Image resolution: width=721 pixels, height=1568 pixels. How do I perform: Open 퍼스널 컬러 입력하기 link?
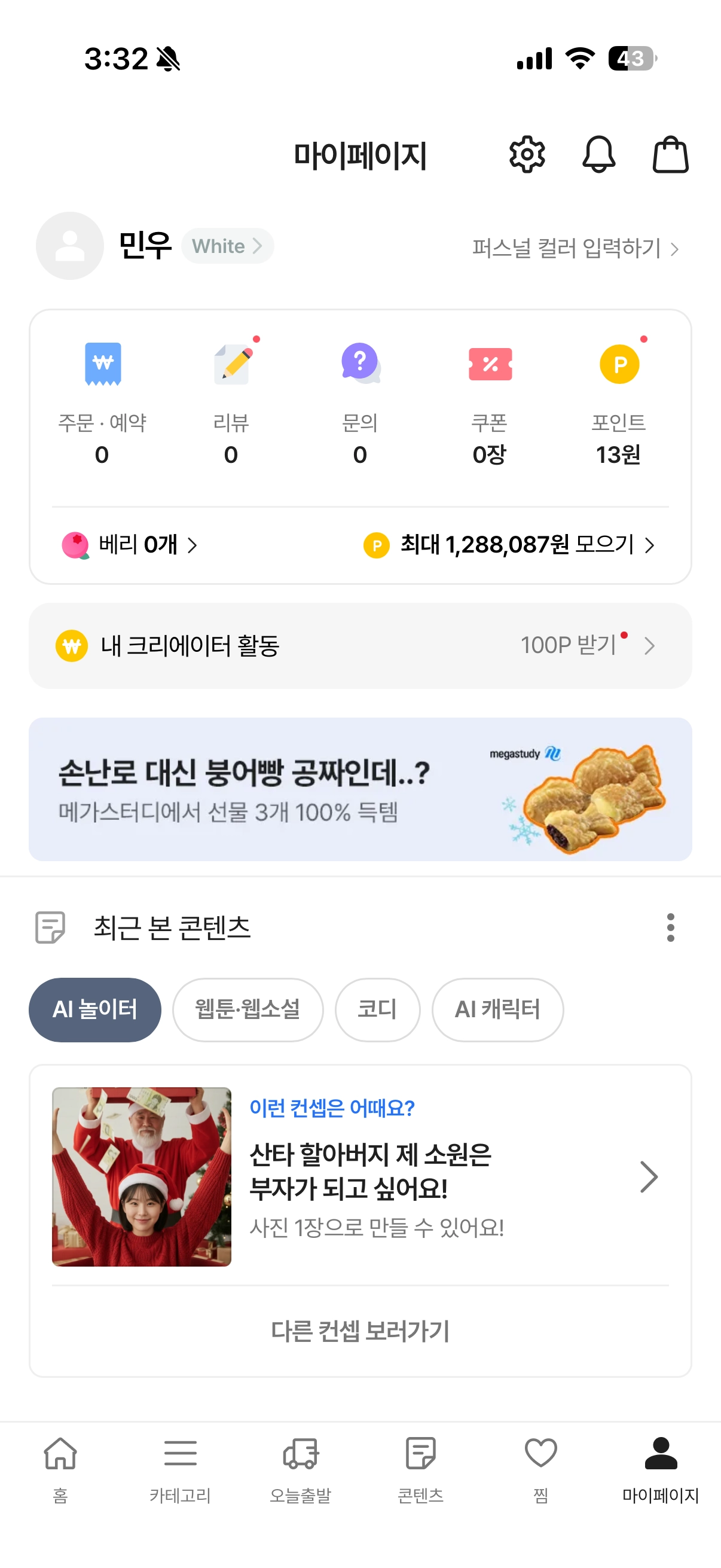tap(575, 248)
